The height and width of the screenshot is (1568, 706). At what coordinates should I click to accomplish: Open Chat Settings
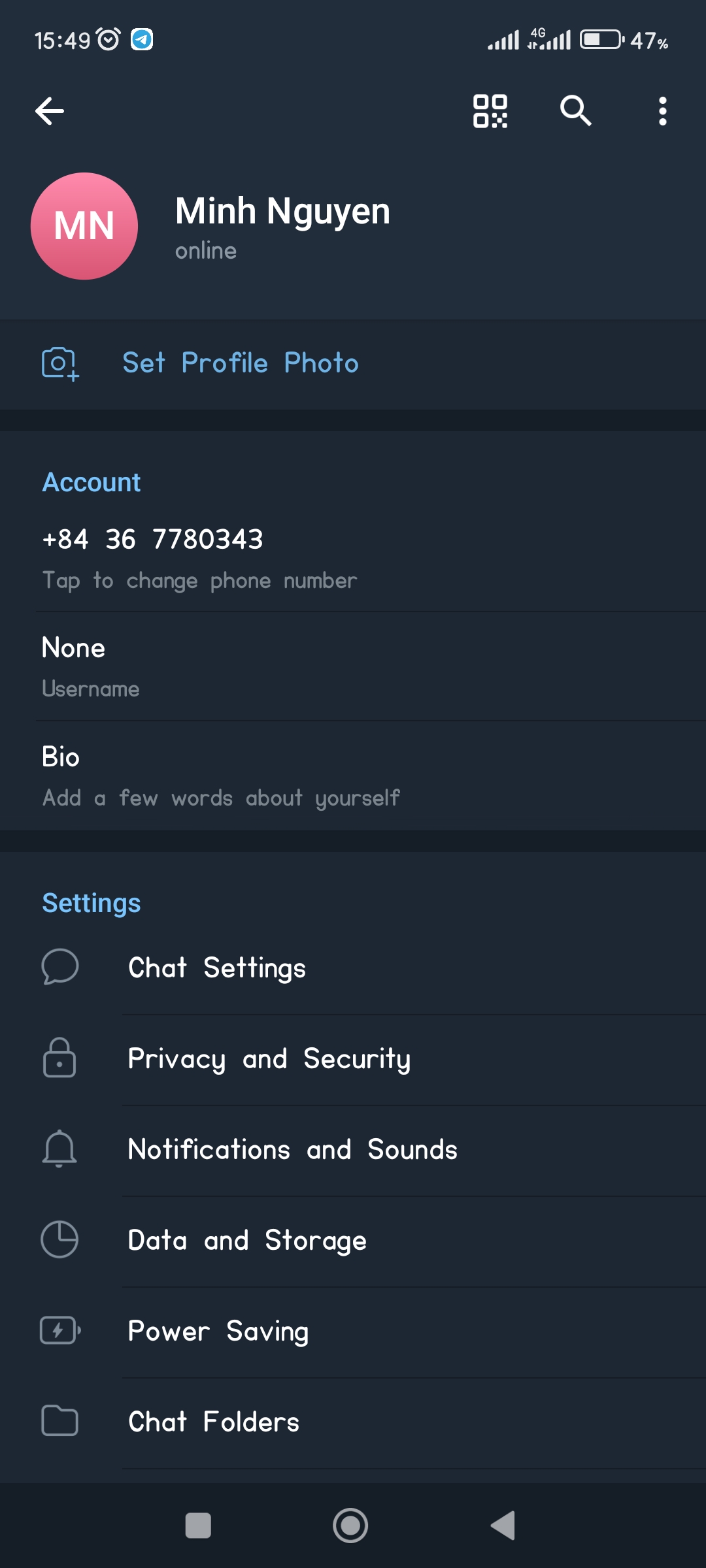click(x=353, y=968)
